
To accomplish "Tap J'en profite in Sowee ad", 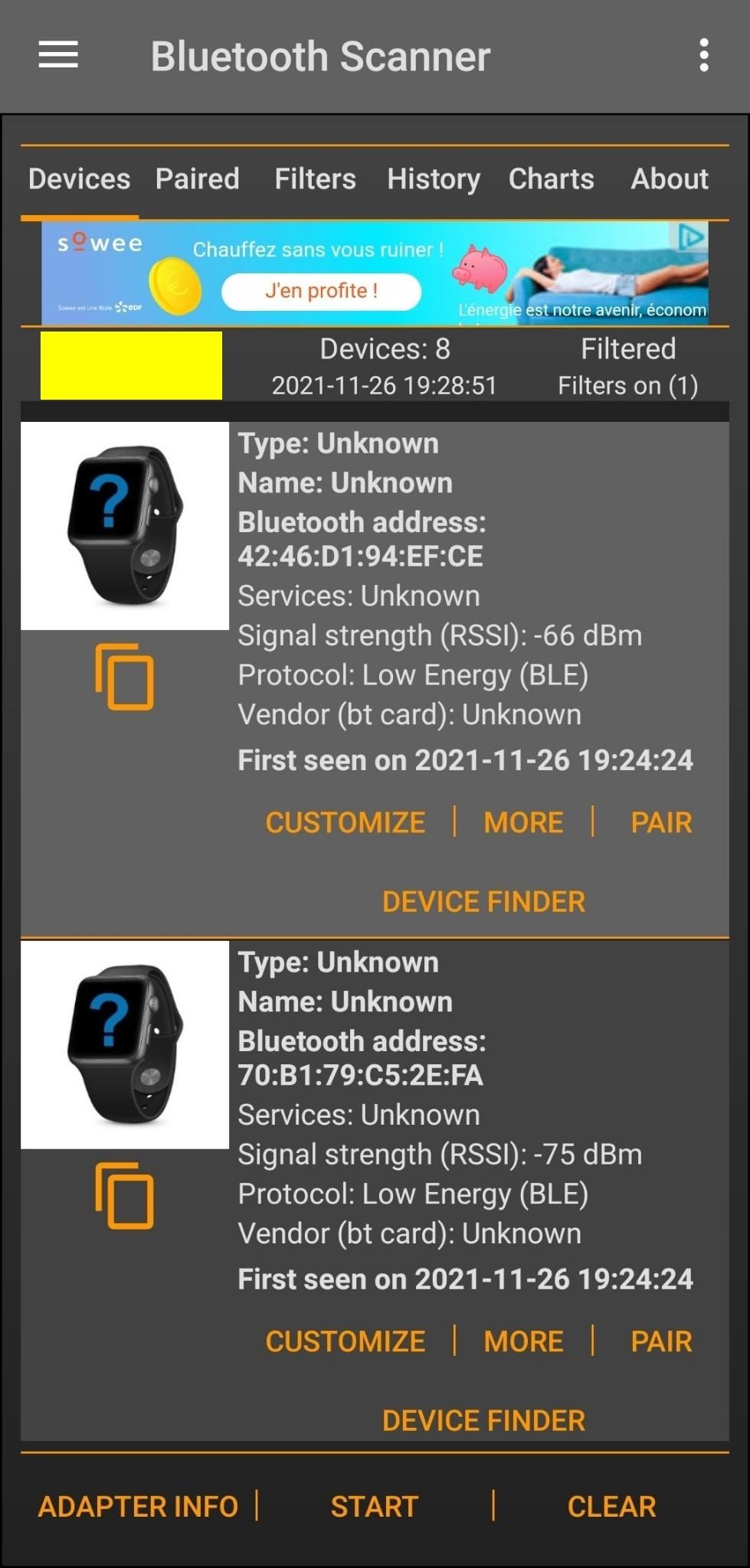I will [x=321, y=291].
